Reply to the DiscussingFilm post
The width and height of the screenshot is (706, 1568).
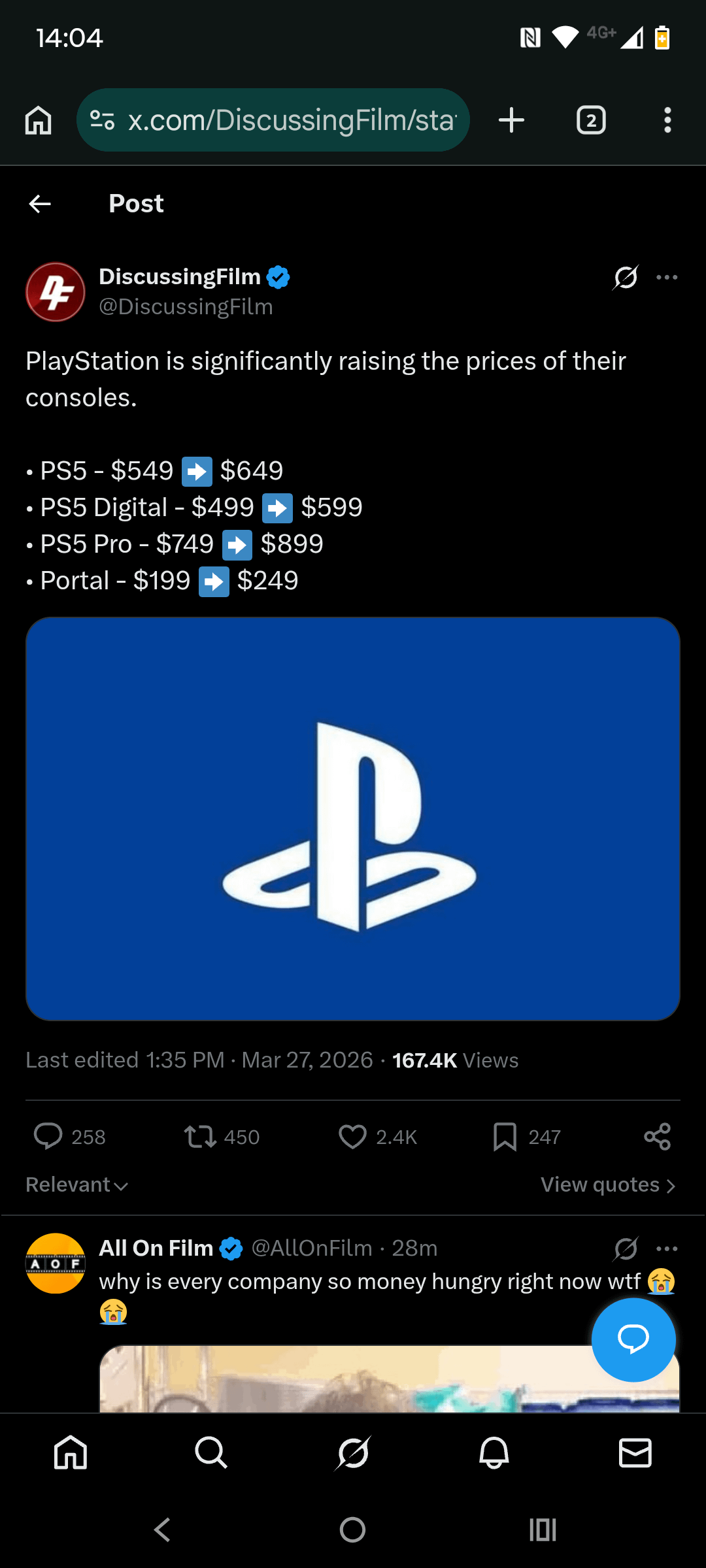[x=48, y=1137]
